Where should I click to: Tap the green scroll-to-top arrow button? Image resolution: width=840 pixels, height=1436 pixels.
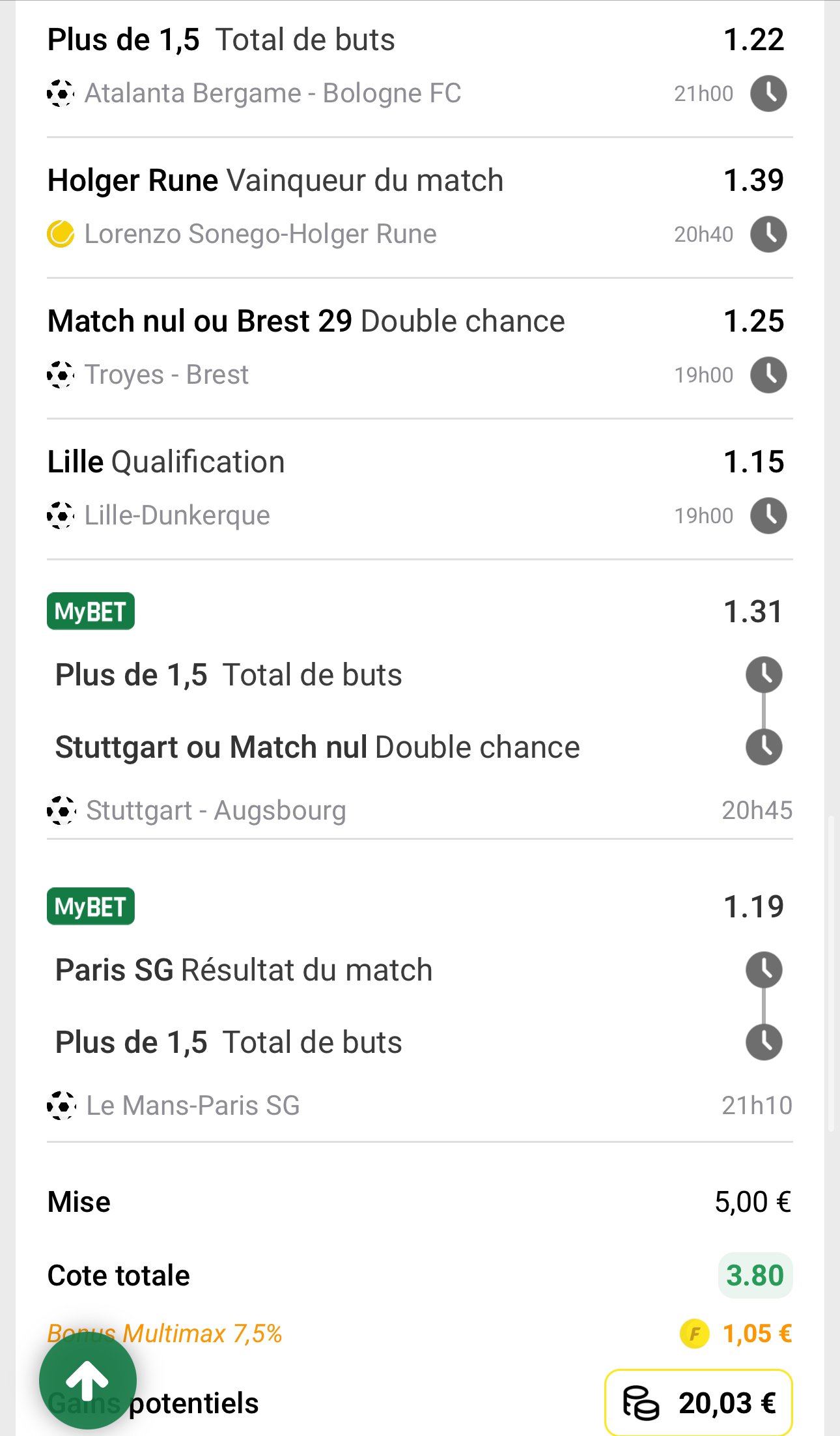point(88,1380)
